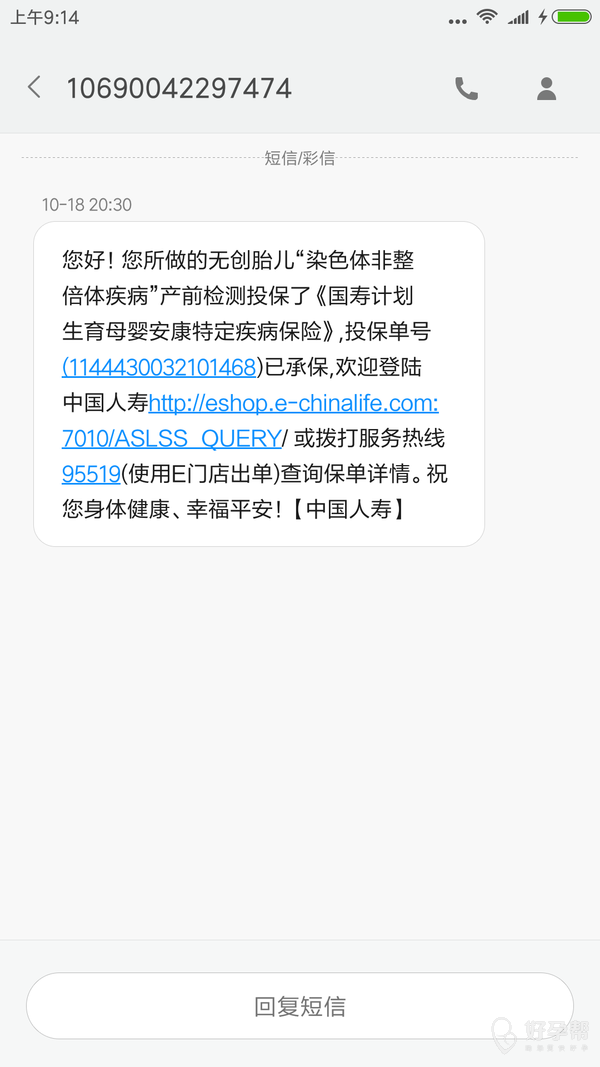The height and width of the screenshot is (1067, 600).
Task: Tap policy number link 1144430032101468
Action: tap(159, 367)
